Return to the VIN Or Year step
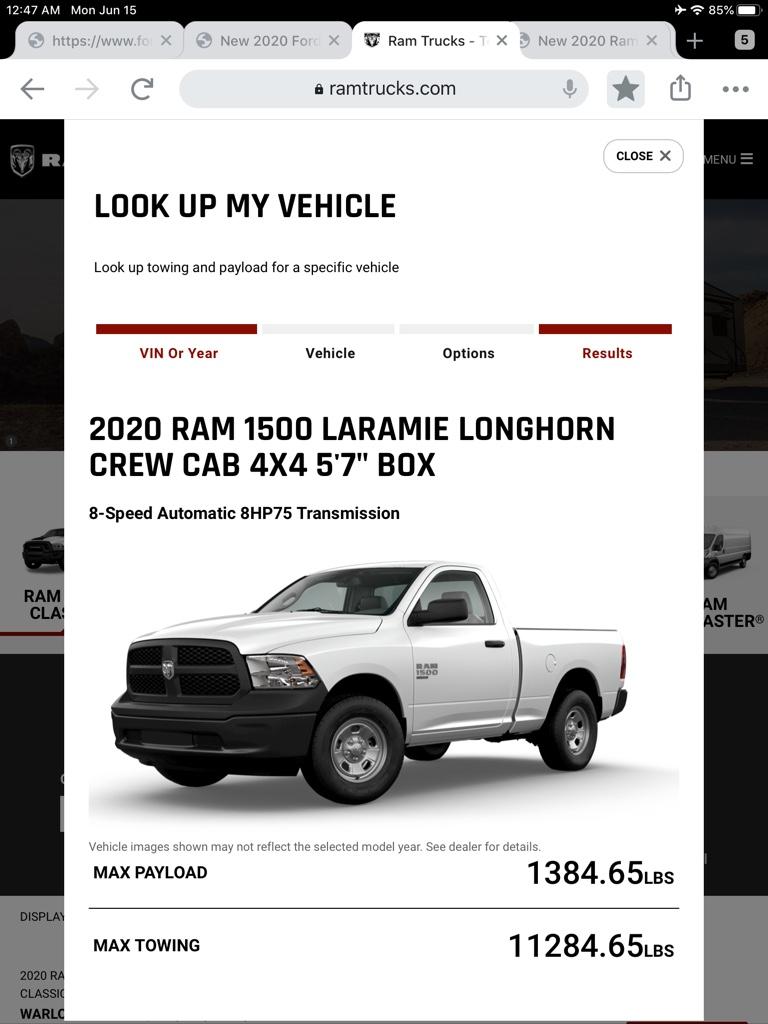 point(178,353)
